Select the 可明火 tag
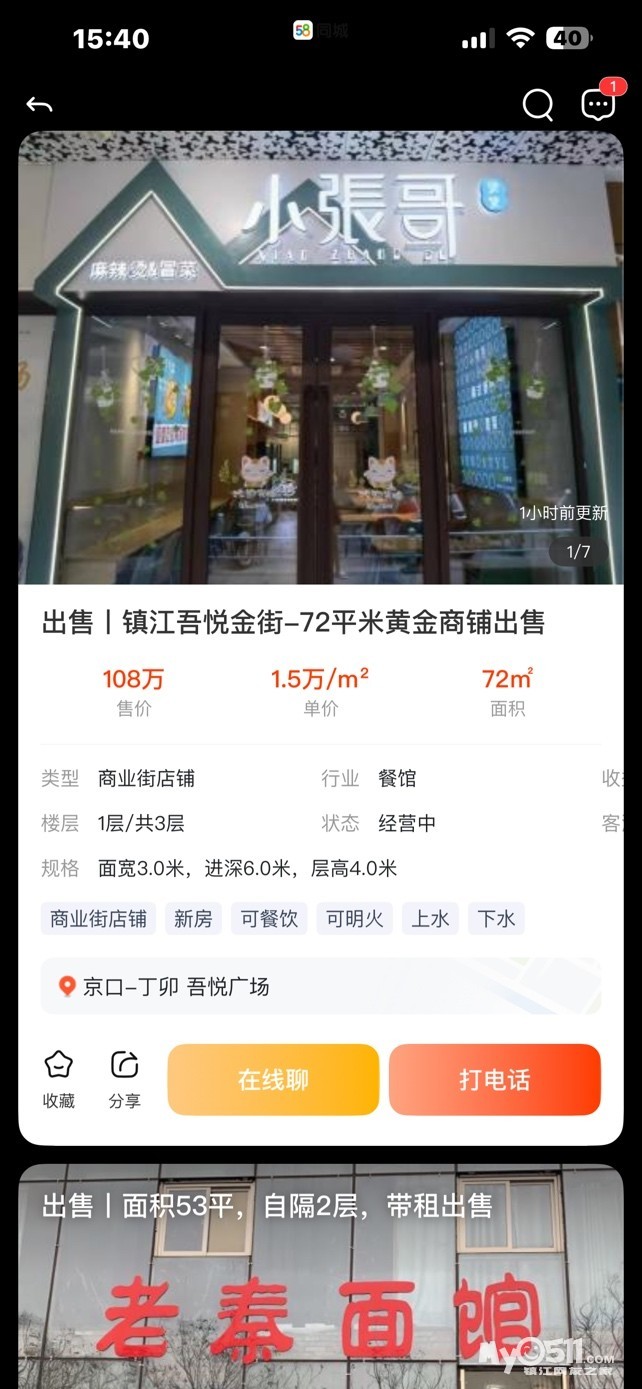Image resolution: width=642 pixels, height=1389 pixels. coord(355,919)
